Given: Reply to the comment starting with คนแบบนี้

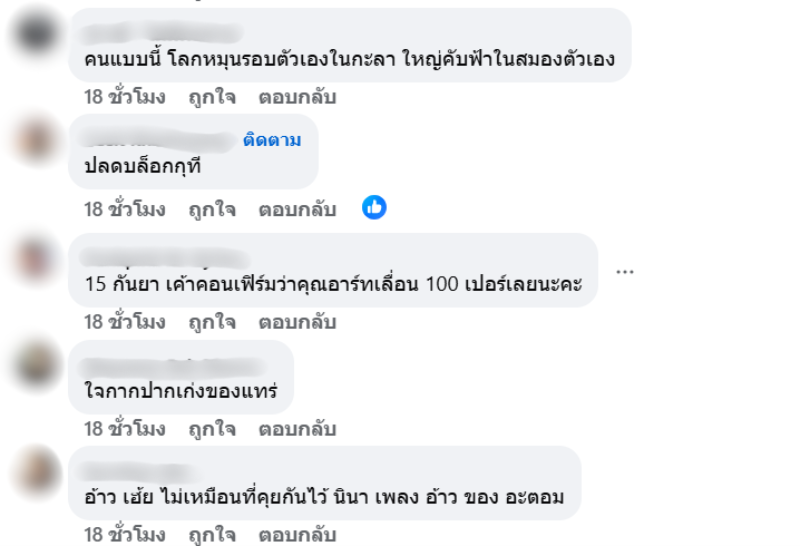Looking at the screenshot, I should pyautogui.click(x=297, y=97).
